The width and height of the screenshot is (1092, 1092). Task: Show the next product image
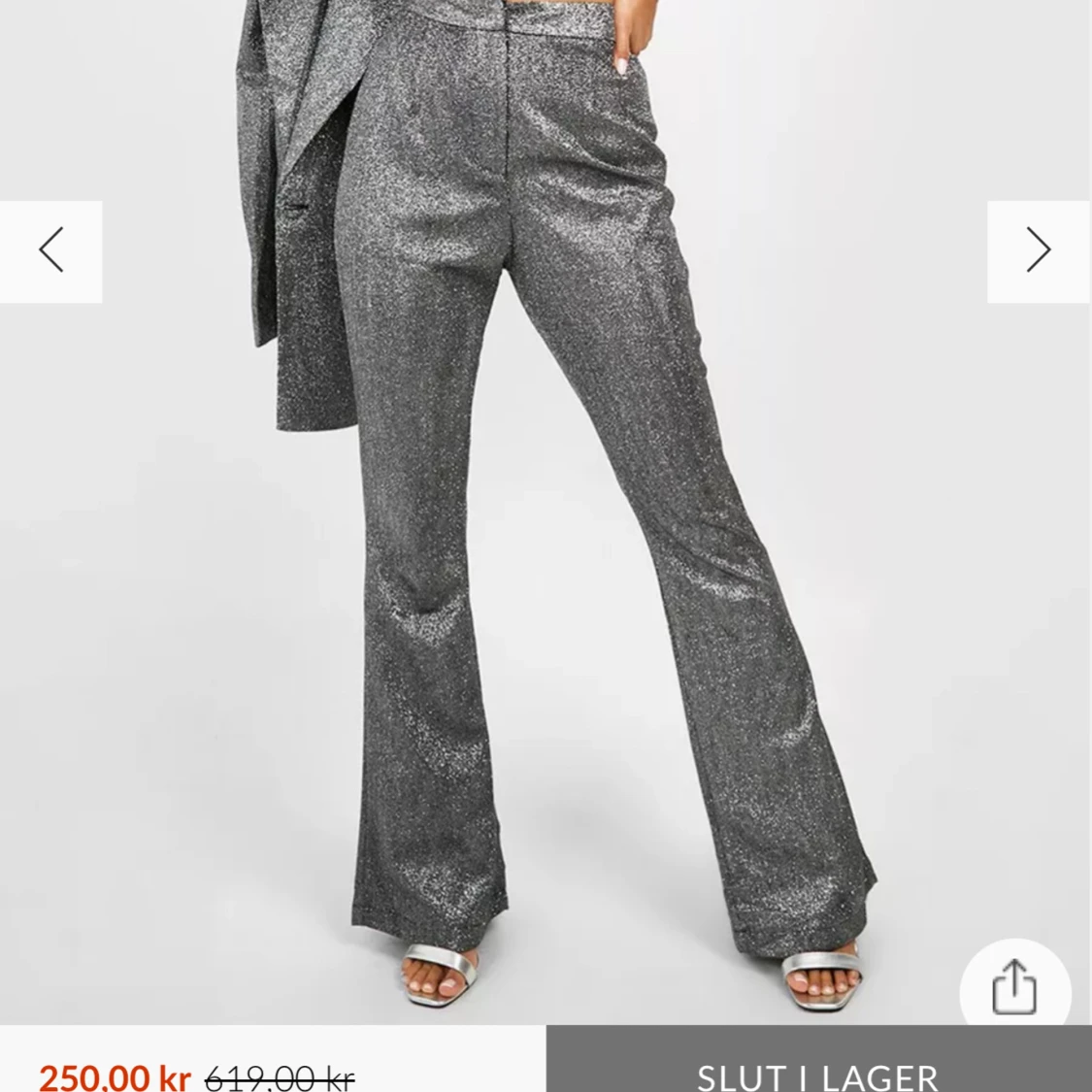click(1039, 251)
